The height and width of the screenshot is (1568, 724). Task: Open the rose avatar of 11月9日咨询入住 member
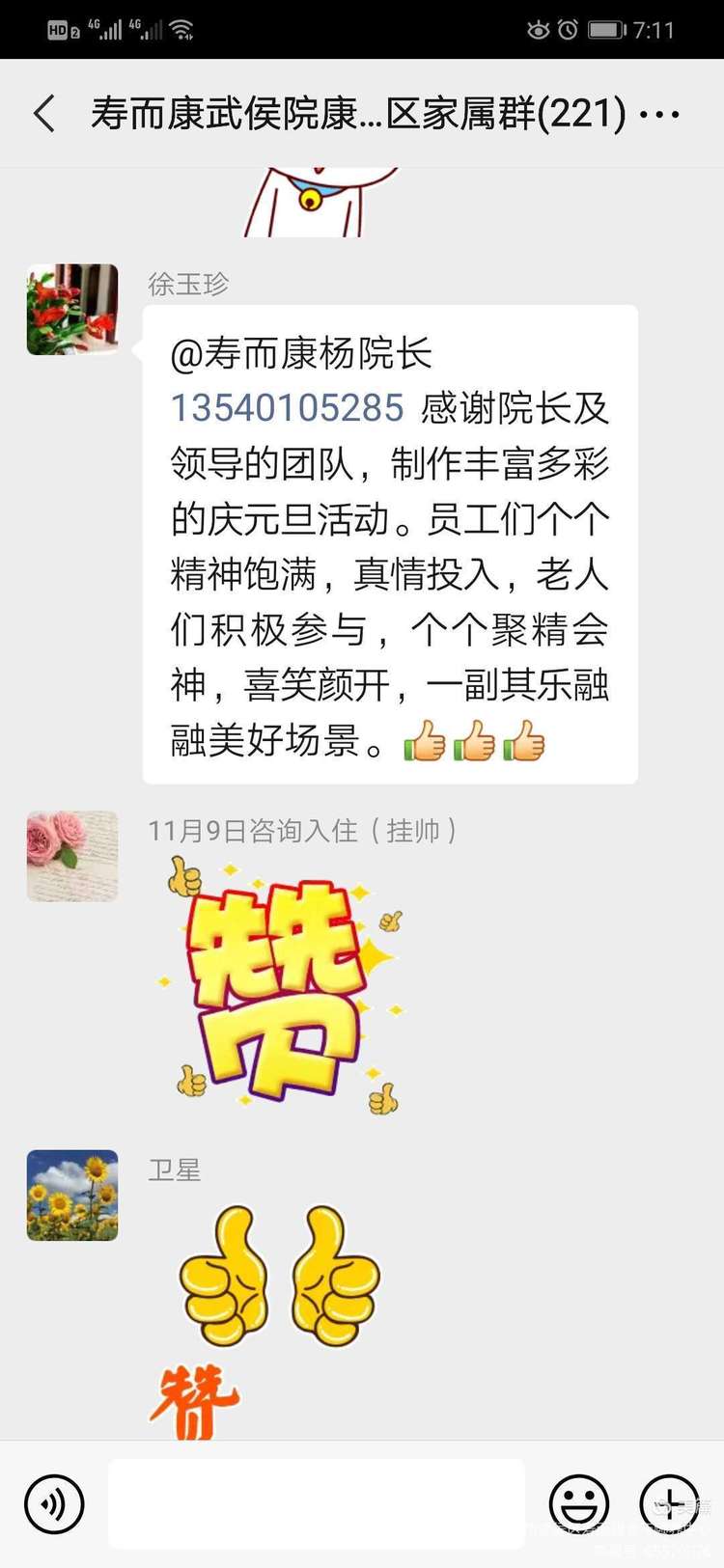tap(72, 856)
